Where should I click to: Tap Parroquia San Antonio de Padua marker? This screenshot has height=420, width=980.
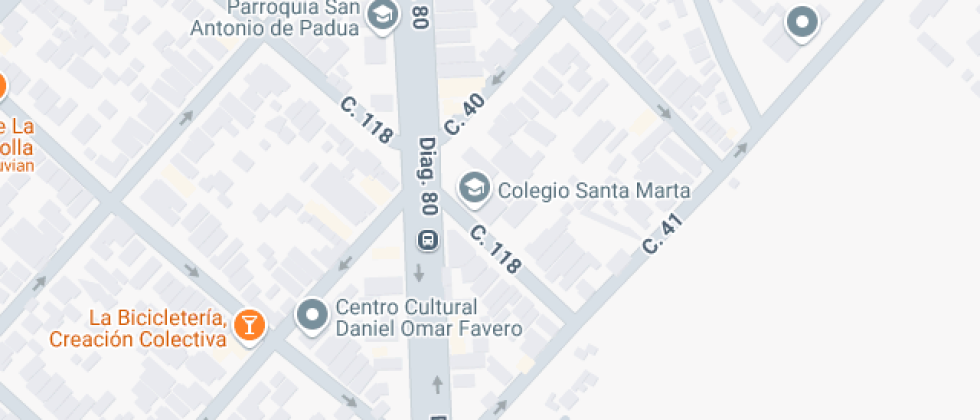tap(381, 16)
